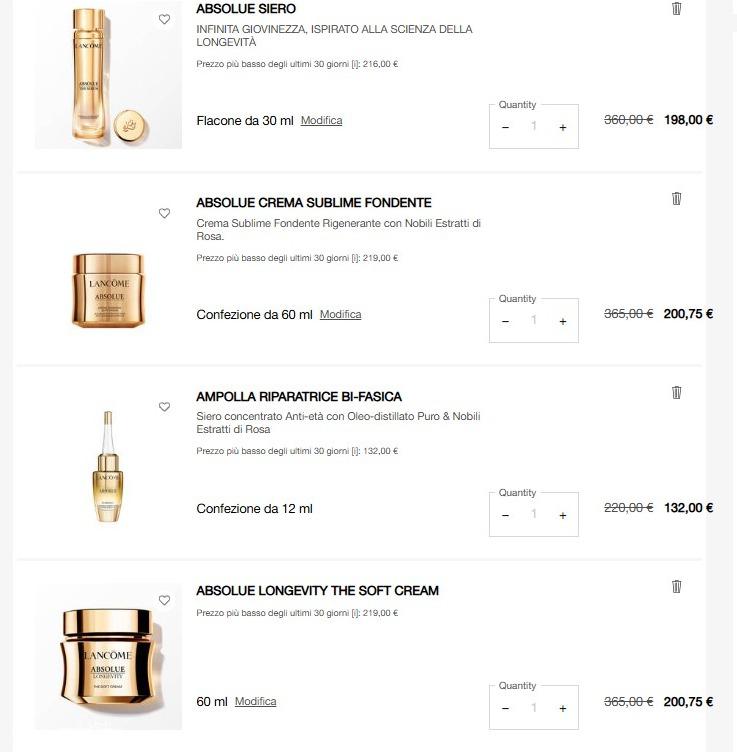Heart the Absolue Longevity The Soft Cream
Image resolution: width=737 pixels, height=752 pixels.
(x=164, y=600)
